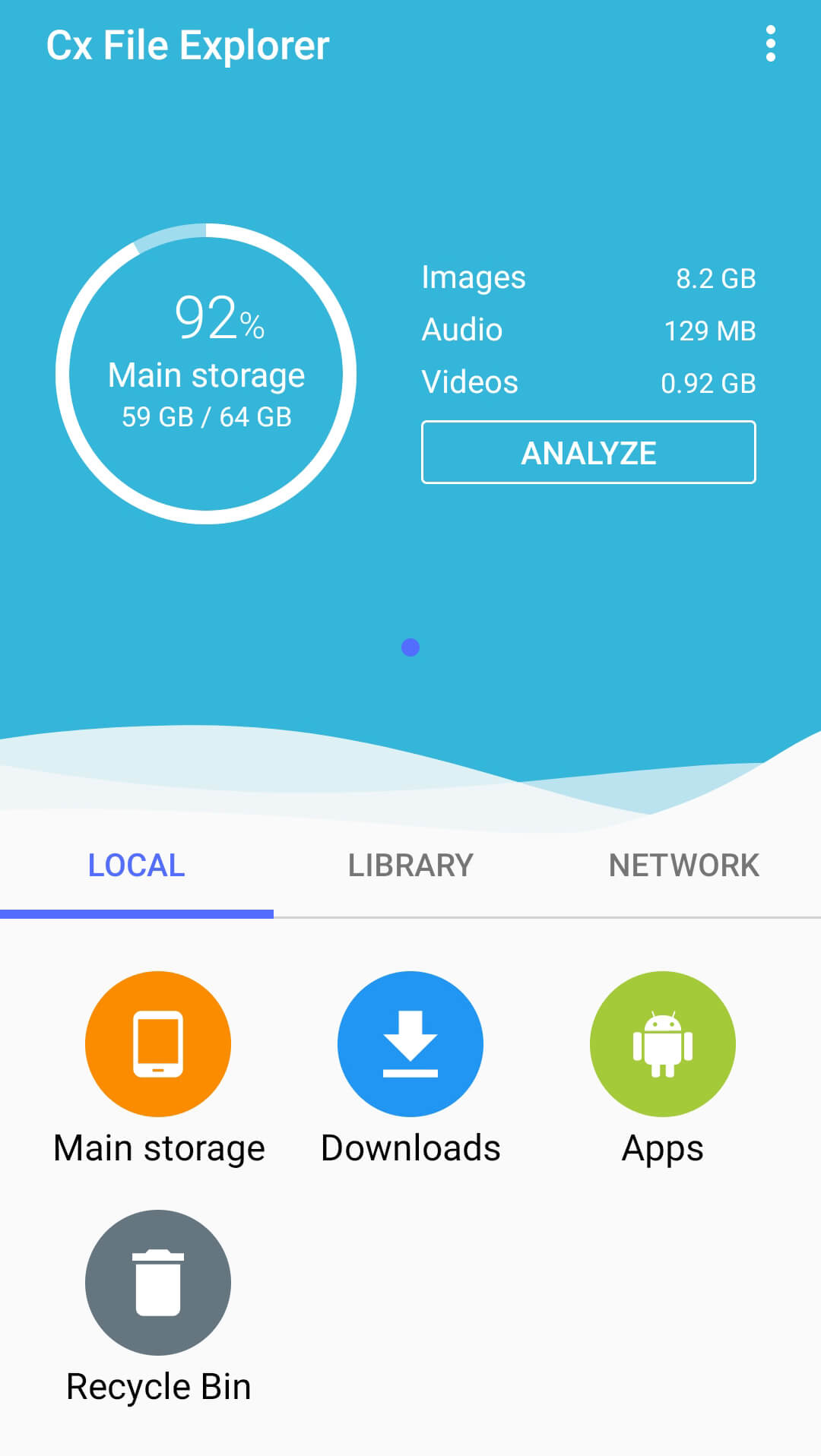The width and height of the screenshot is (821, 1456).
Task: Tap the Main storage label text
Action: pyautogui.click(x=157, y=1147)
